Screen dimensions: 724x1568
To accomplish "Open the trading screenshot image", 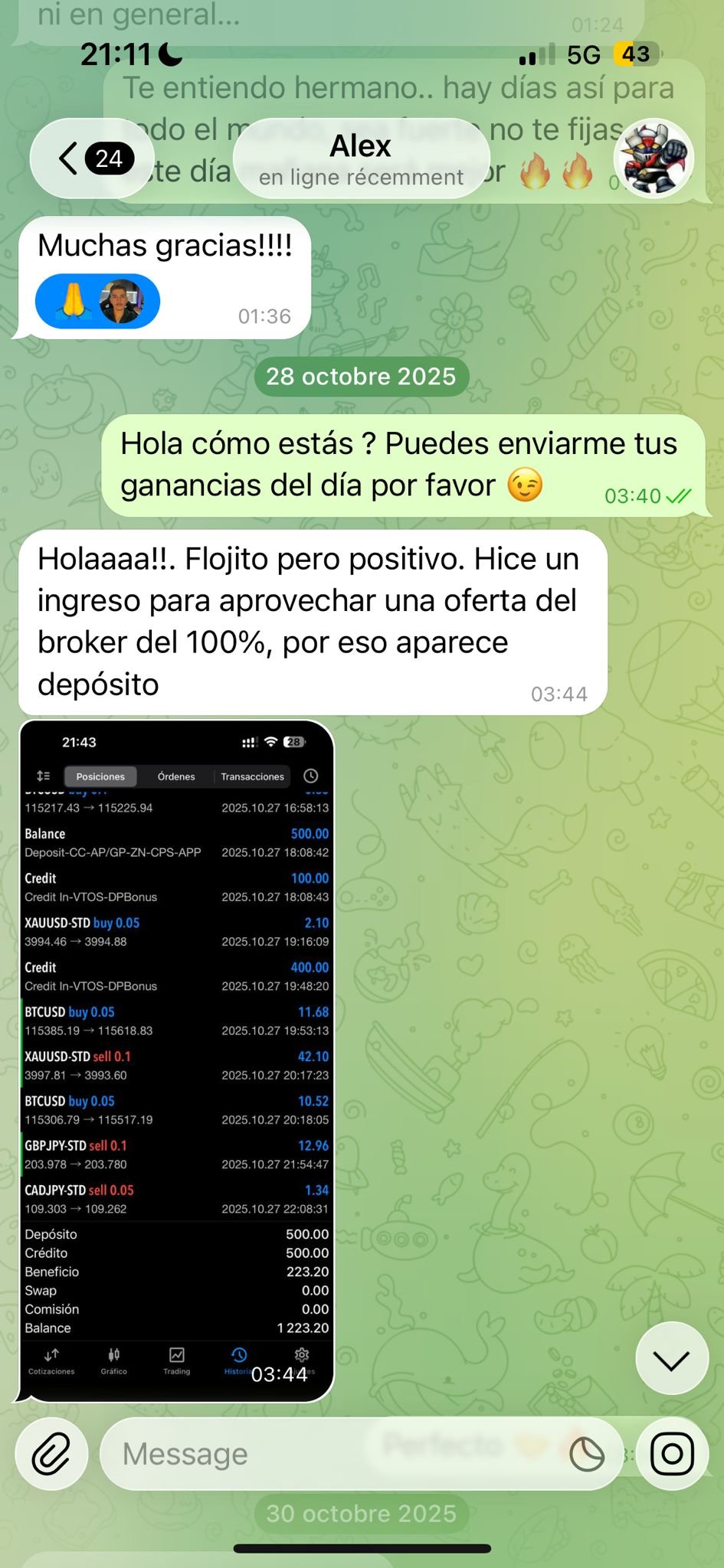I will (x=176, y=1060).
